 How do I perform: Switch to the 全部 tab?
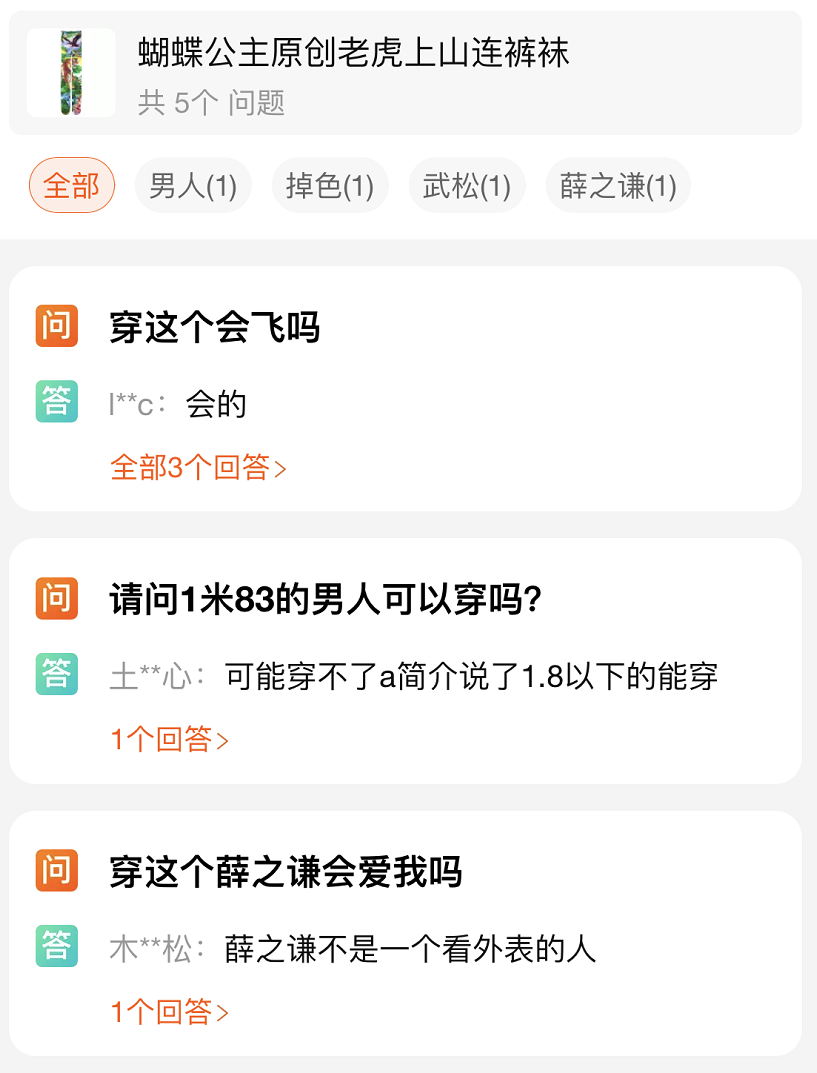coord(71,185)
